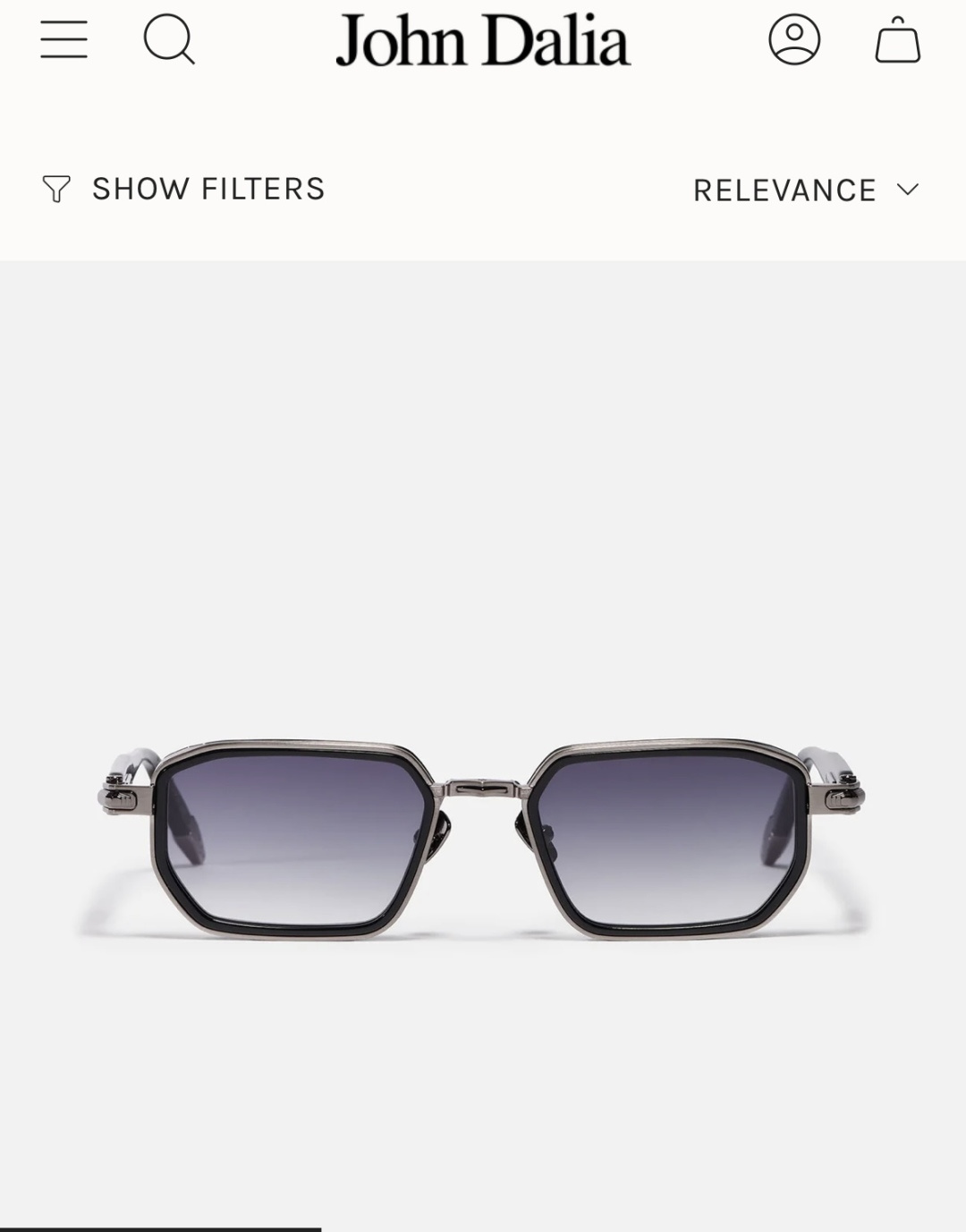View the shopping bag
The width and height of the screenshot is (966, 1232).
tap(898, 40)
